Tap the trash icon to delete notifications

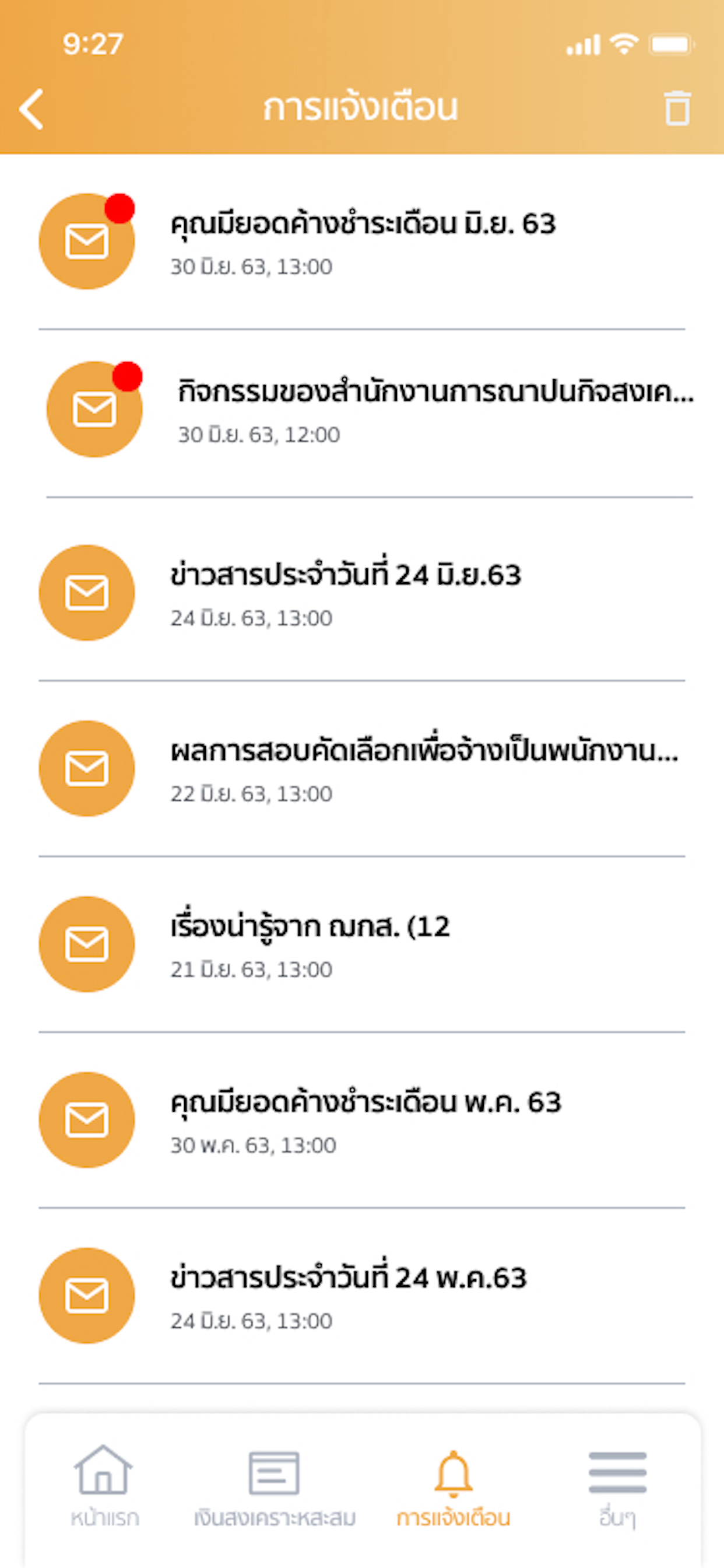pyautogui.click(x=677, y=108)
